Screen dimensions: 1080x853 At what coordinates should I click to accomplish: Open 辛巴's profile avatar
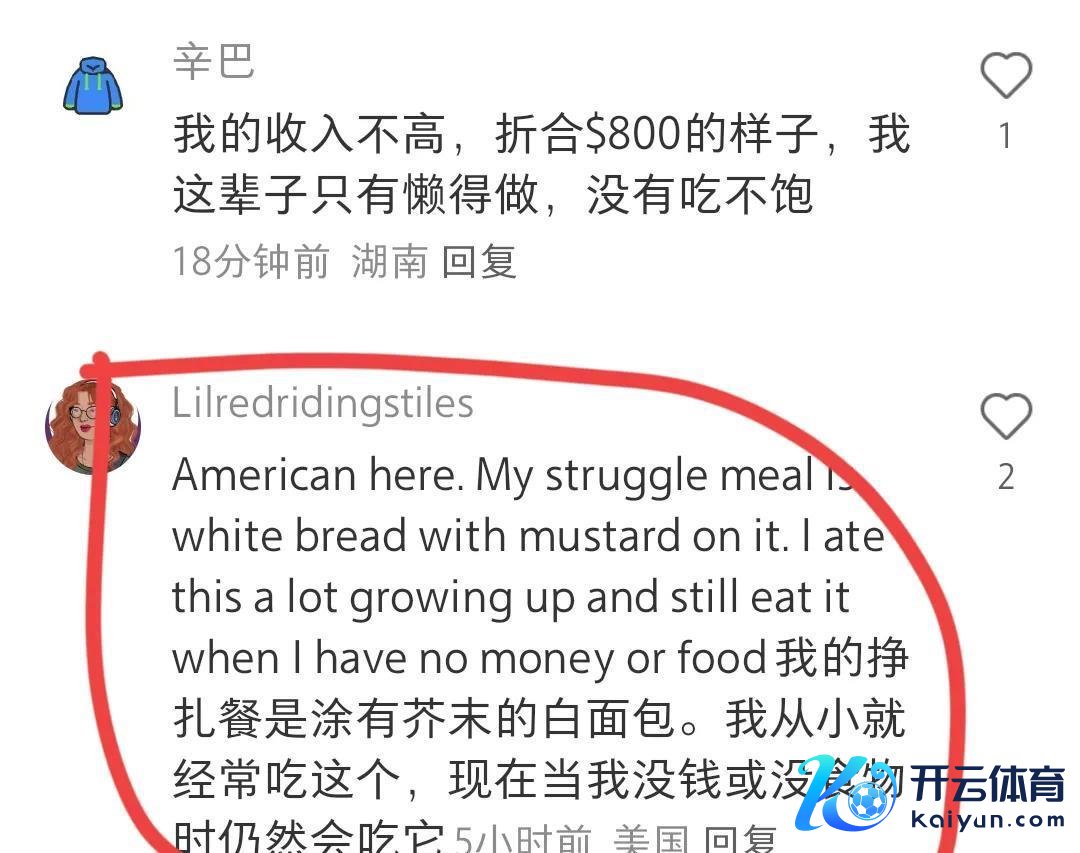coord(93,85)
